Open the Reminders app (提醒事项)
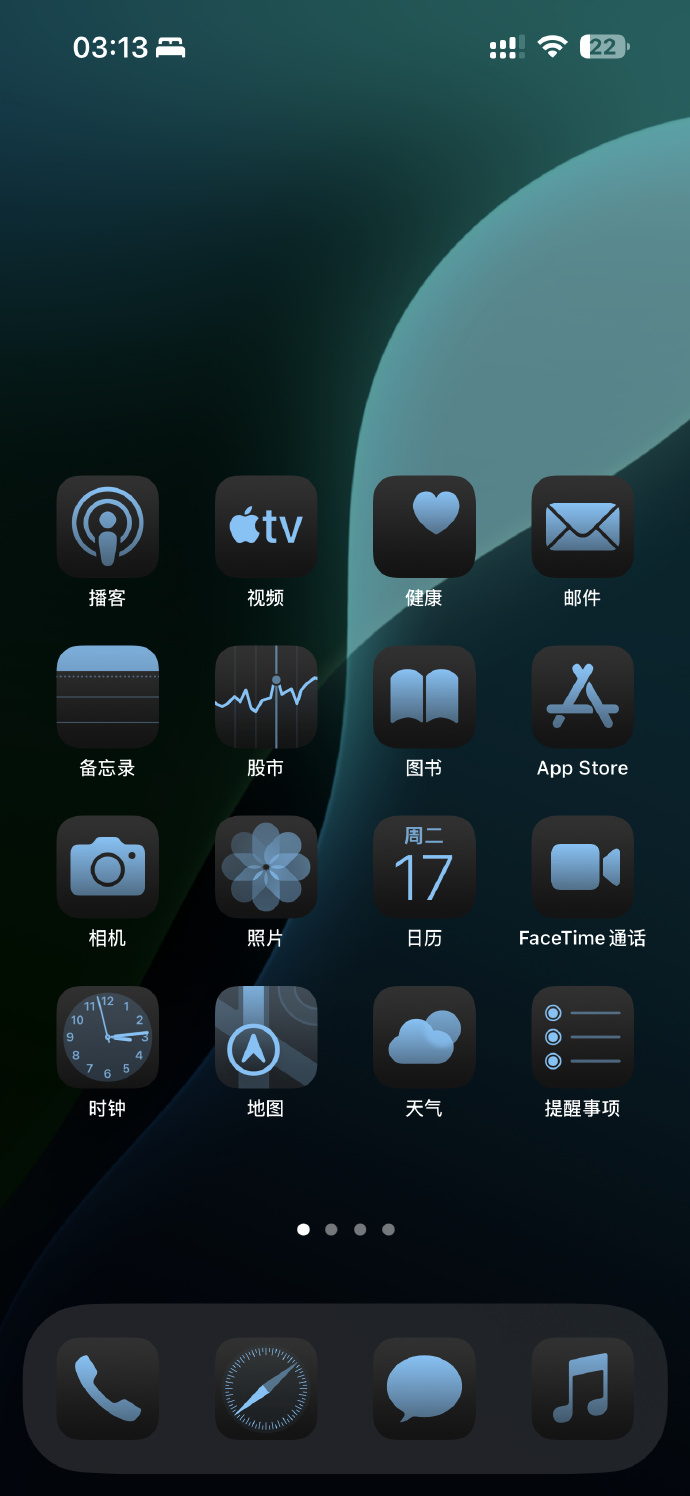690x1496 pixels. point(582,1037)
